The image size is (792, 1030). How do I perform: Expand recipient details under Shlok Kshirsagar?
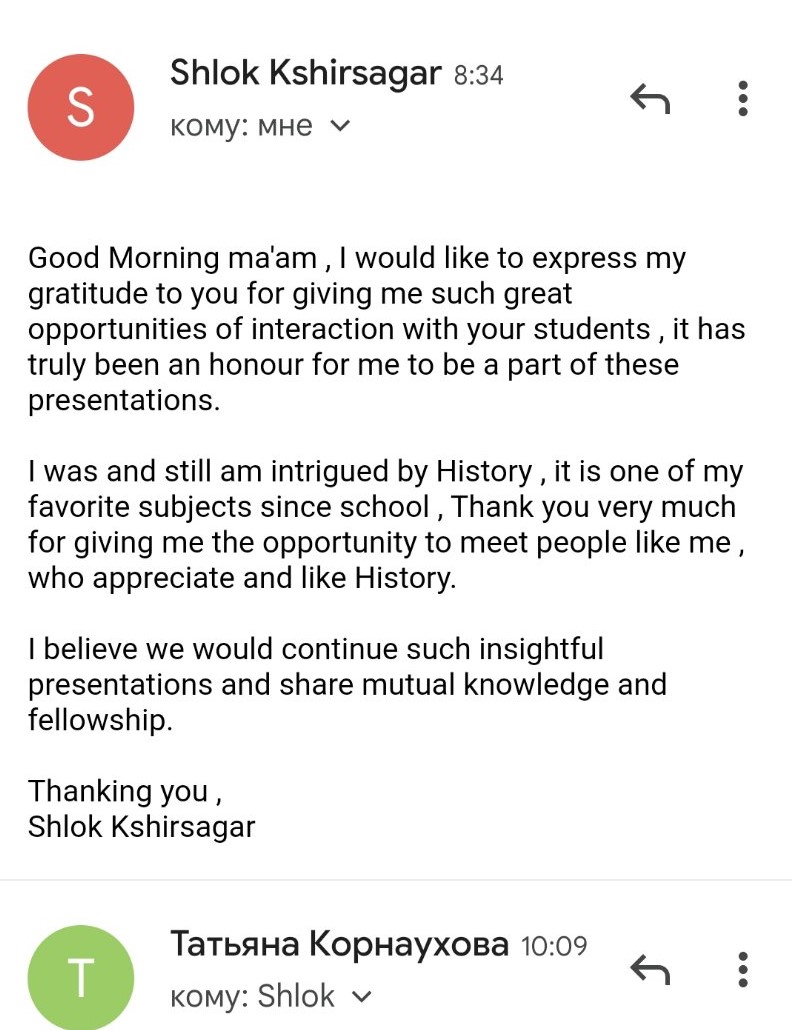[x=340, y=126]
